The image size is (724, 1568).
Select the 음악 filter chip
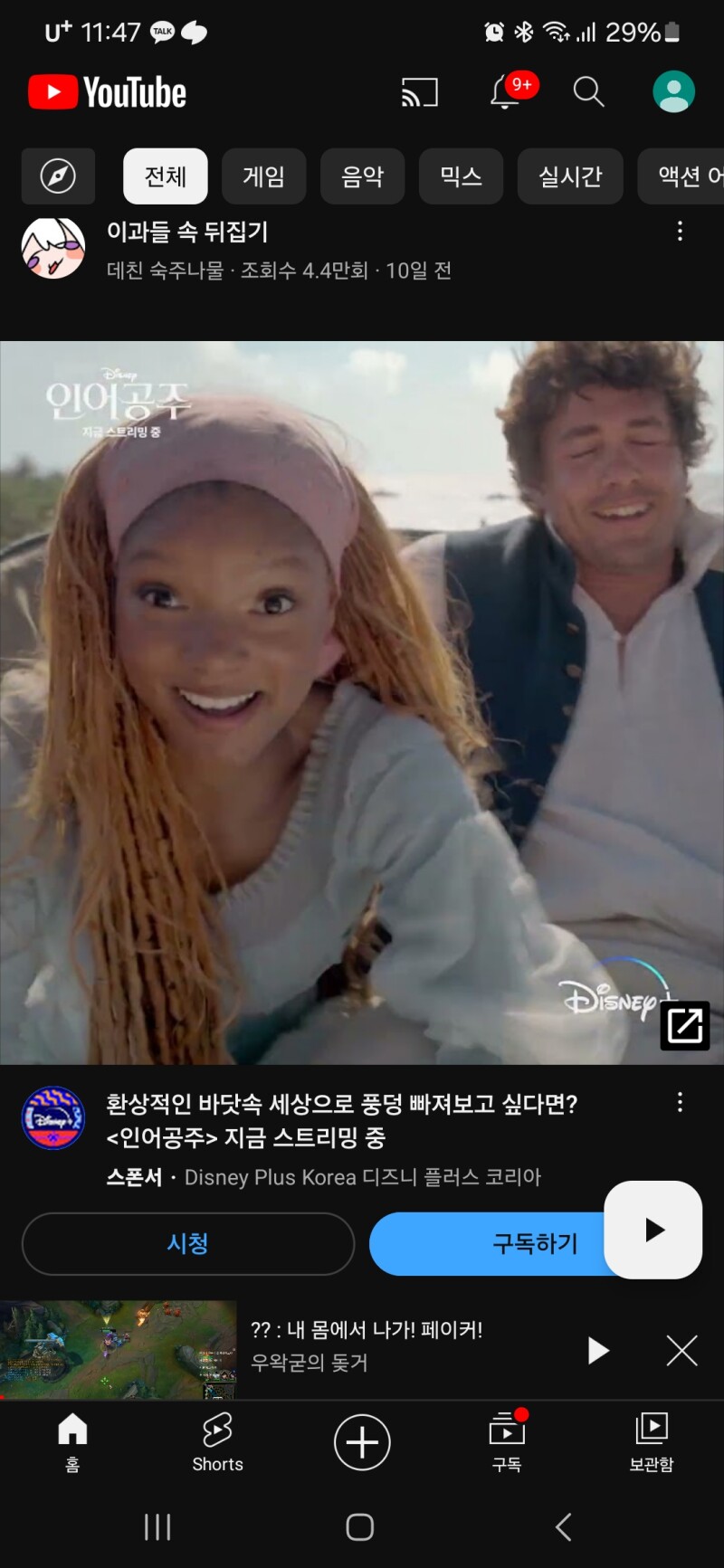pos(362,176)
